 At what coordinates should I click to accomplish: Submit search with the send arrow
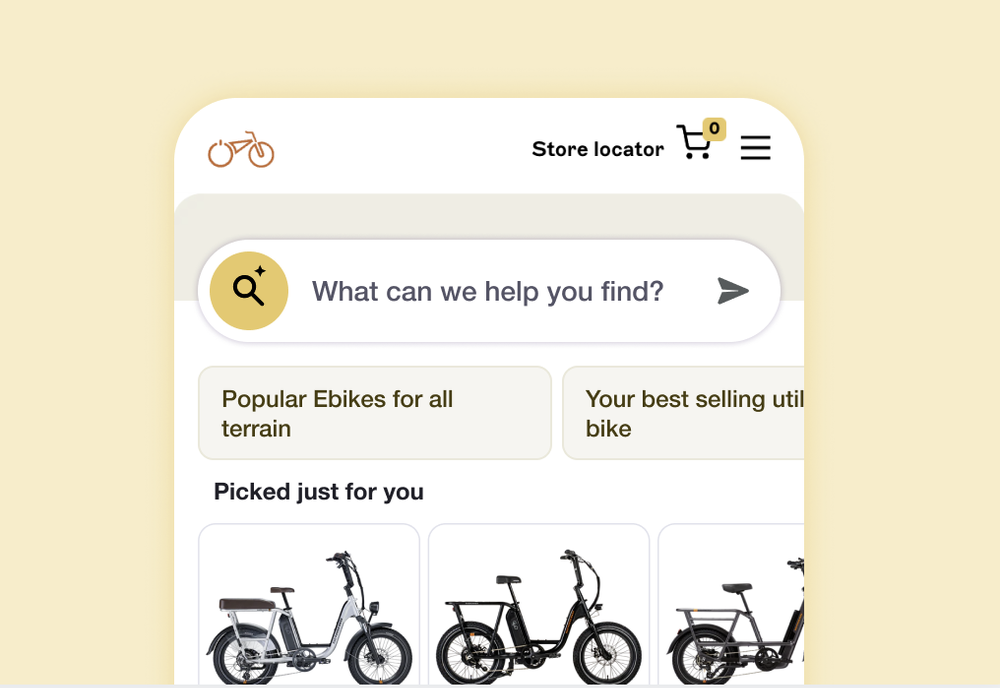coord(733,291)
